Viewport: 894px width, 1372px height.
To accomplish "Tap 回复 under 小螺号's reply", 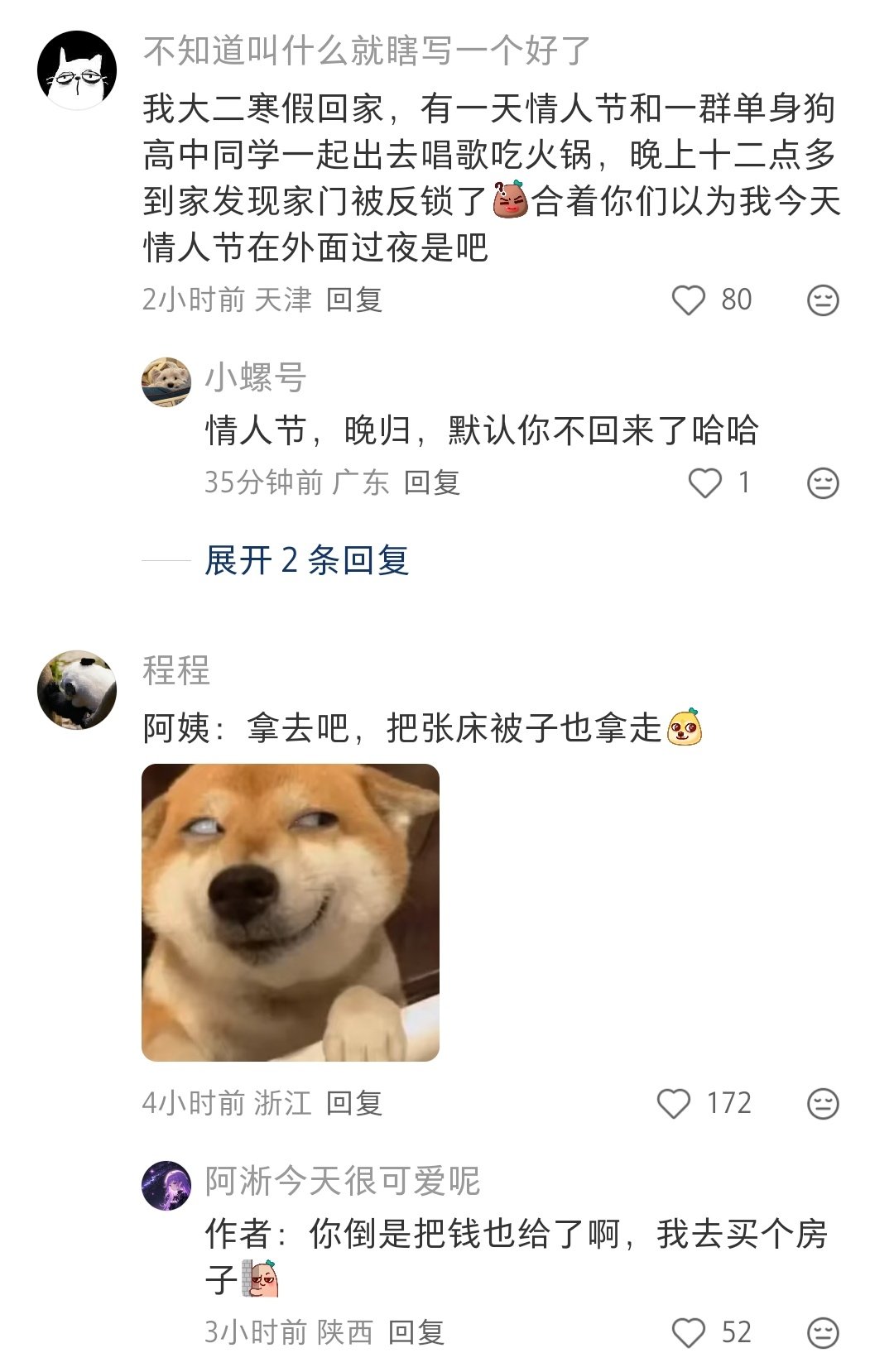I will (x=431, y=482).
